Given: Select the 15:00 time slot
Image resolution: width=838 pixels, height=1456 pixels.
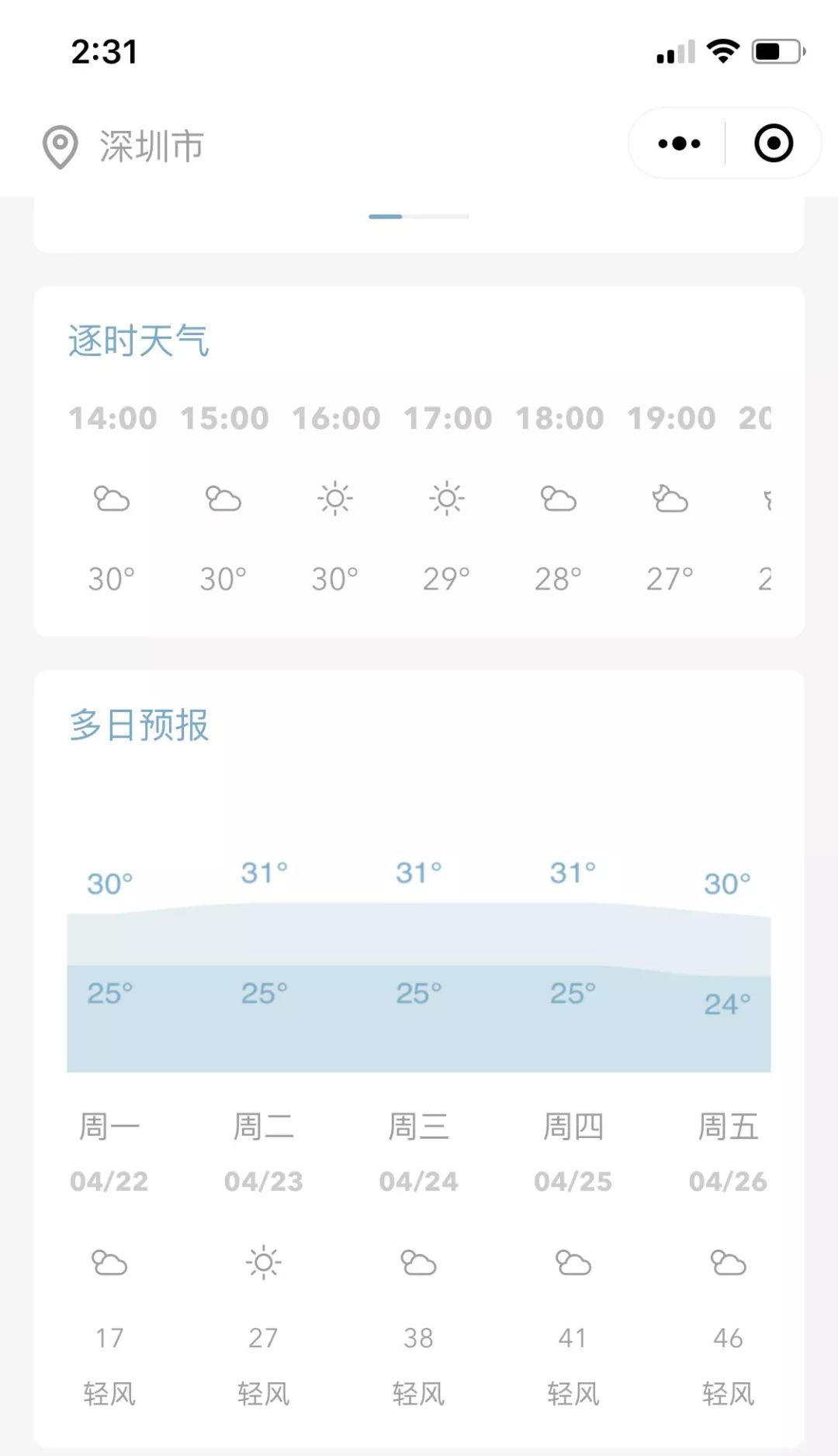Looking at the screenshot, I should 224,417.
